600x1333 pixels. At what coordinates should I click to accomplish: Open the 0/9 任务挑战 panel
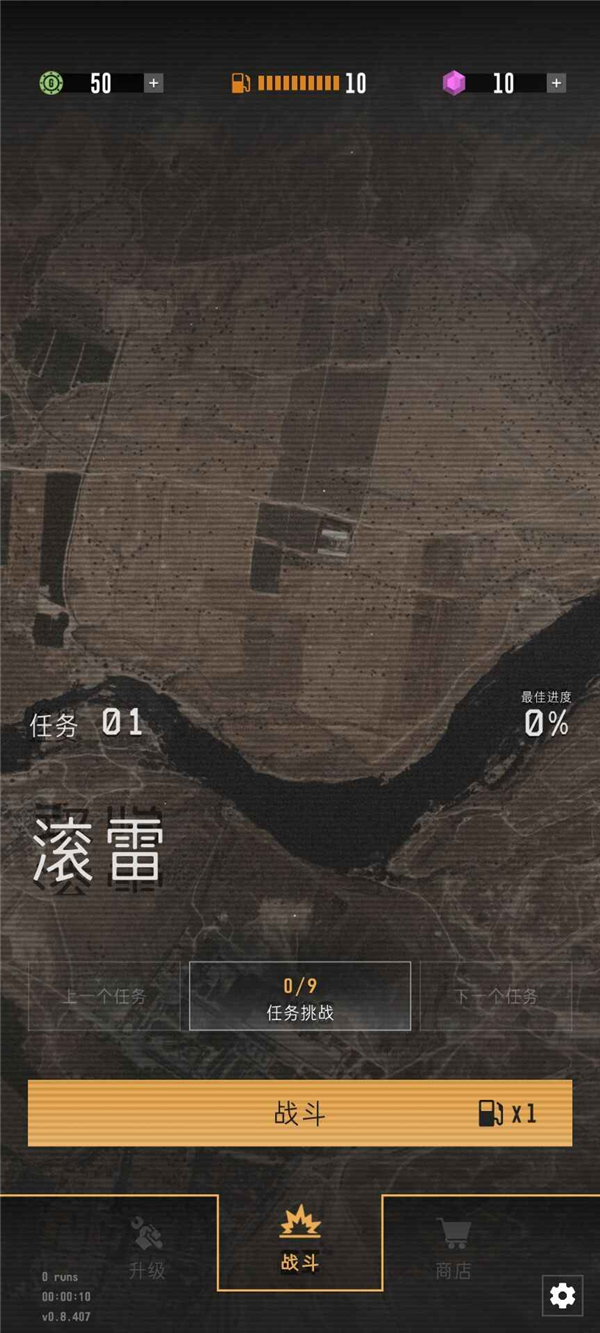[300, 996]
